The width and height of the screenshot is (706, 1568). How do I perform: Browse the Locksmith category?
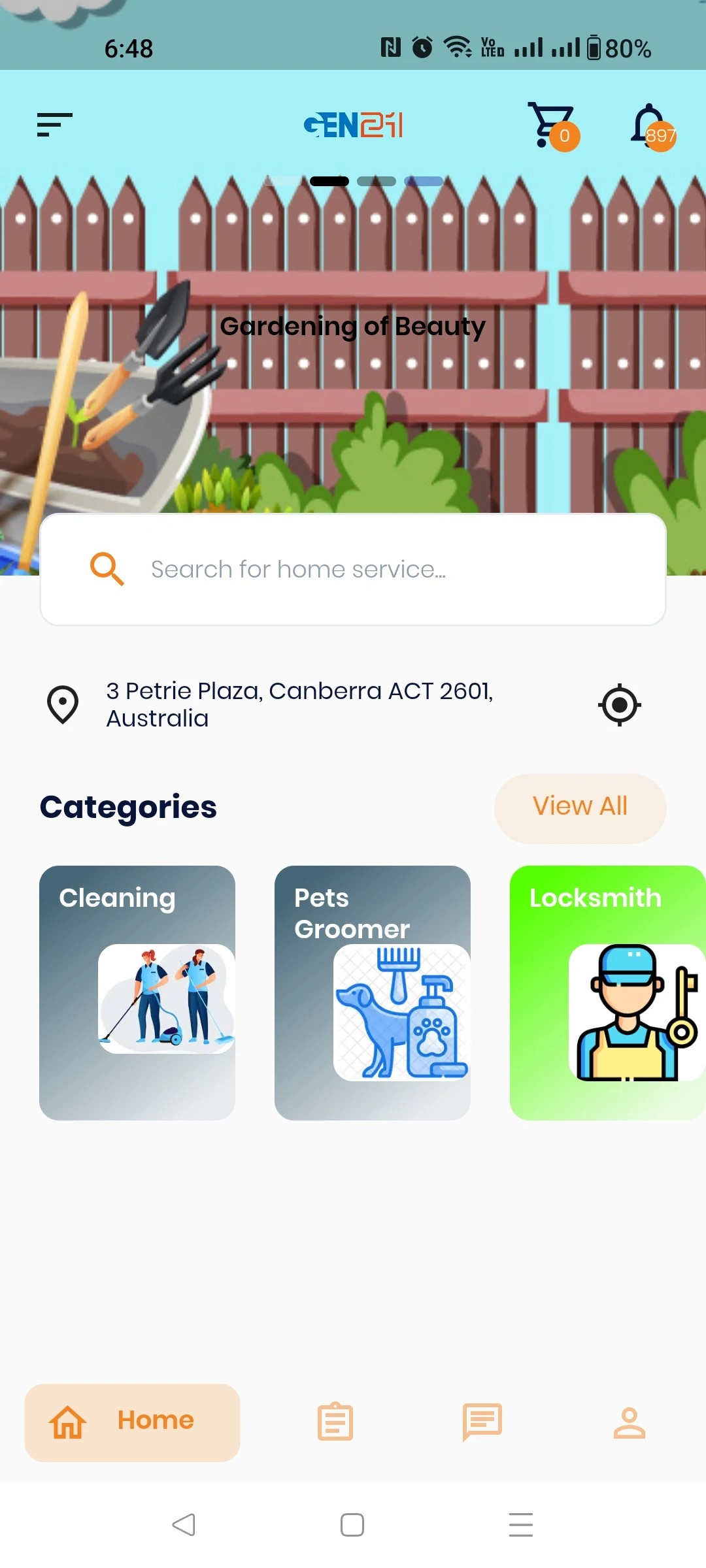click(x=607, y=992)
